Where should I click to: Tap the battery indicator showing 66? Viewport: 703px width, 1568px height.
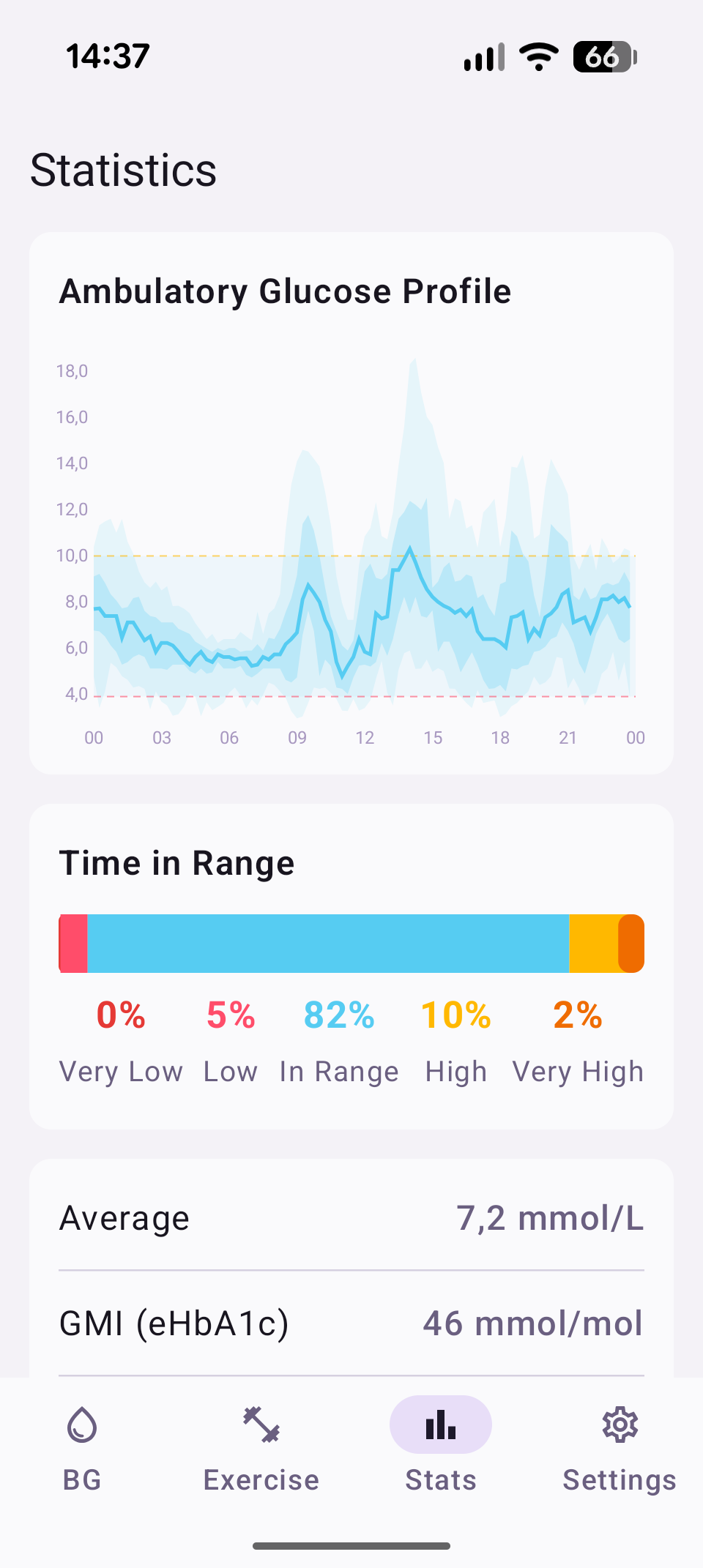(603, 56)
